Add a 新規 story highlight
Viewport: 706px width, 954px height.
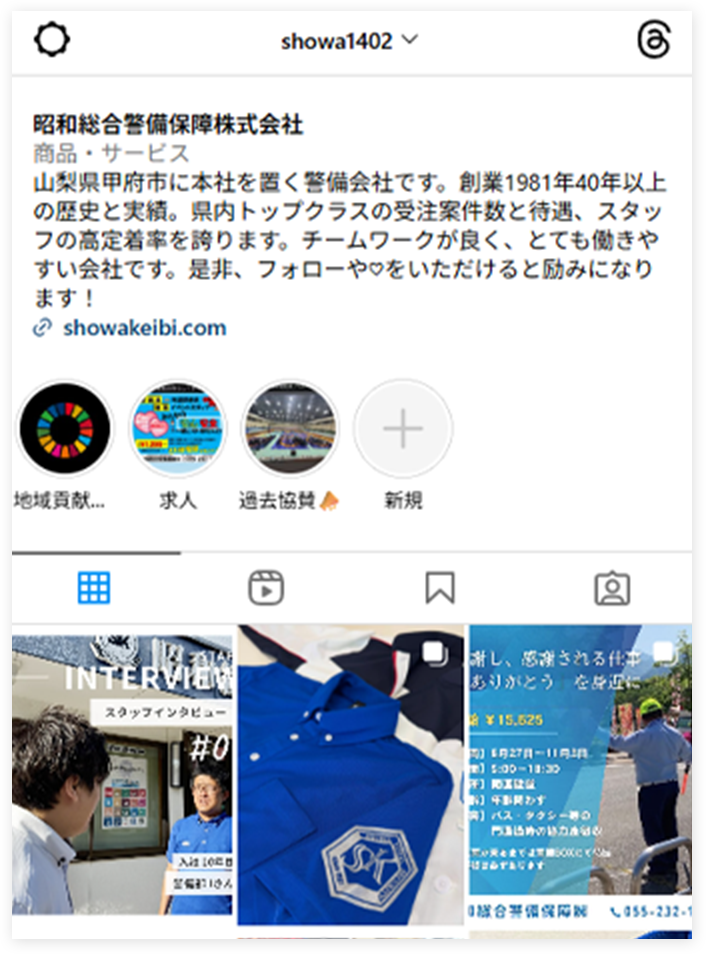click(x=403, y=429)
